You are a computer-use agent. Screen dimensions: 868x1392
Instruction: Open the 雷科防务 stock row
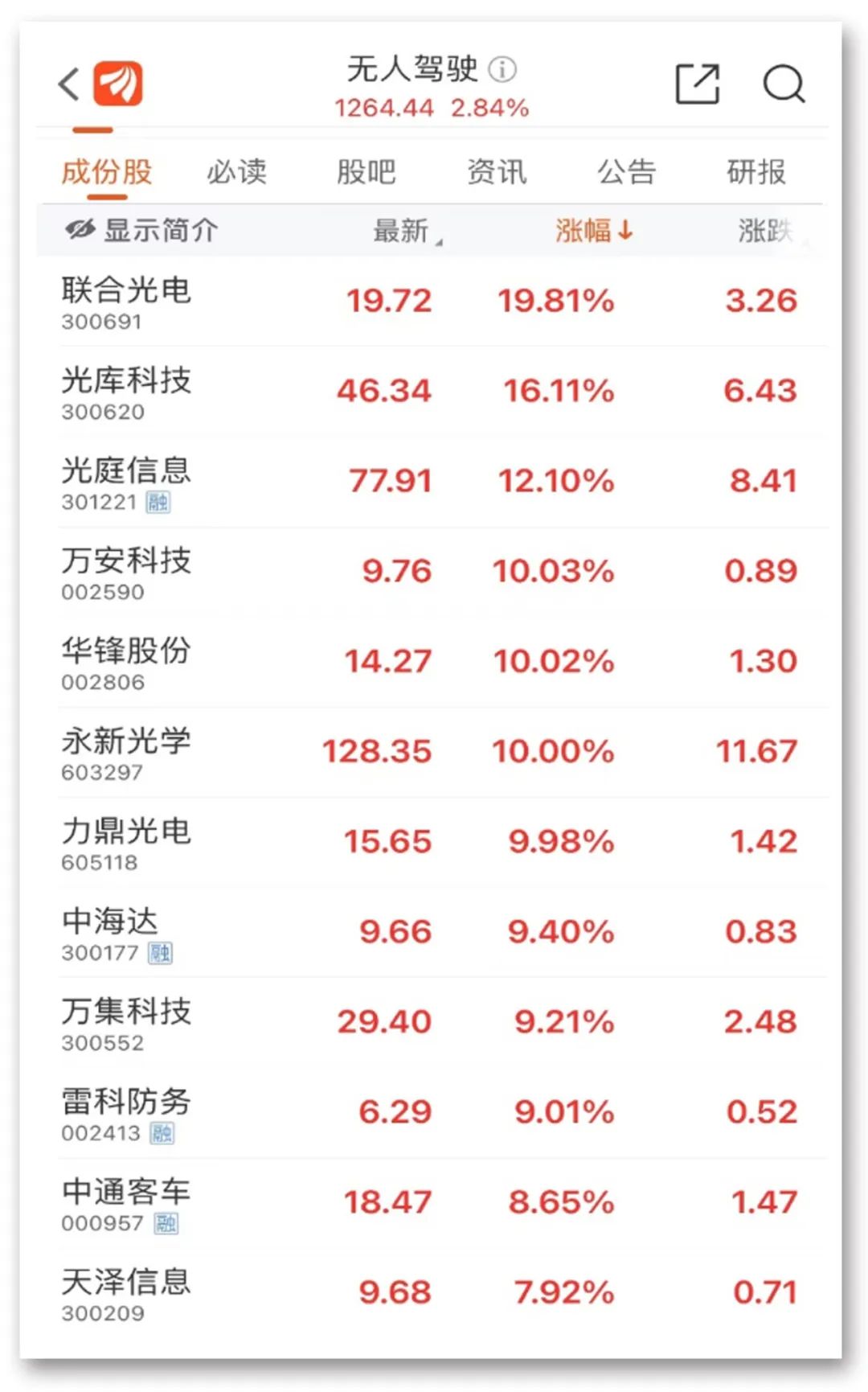[x=432, y=1112]
